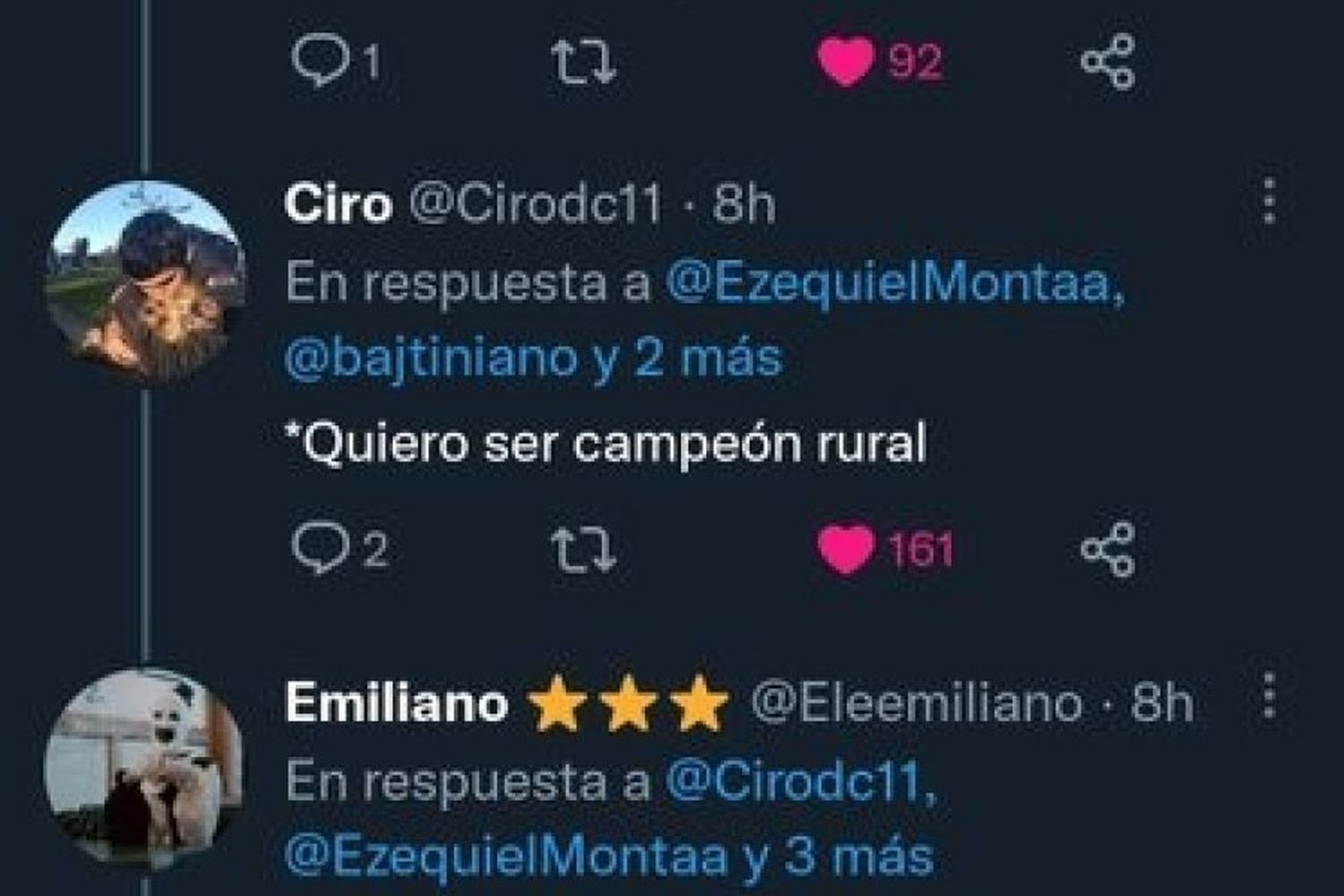Unlike the tweet with 92 likes
This screenshot has height=896, width=1344.
[x=846, y=61]
